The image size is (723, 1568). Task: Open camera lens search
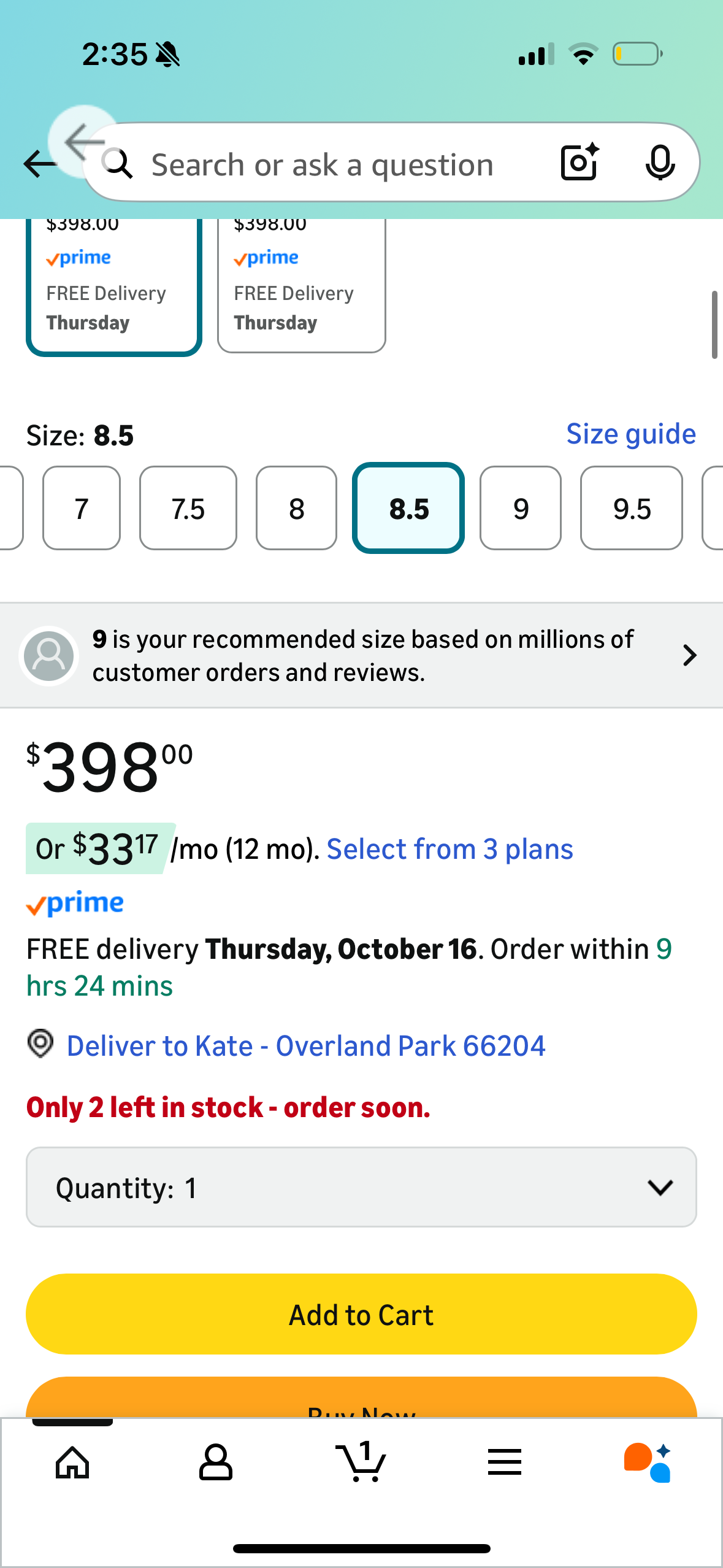(579, 163)
